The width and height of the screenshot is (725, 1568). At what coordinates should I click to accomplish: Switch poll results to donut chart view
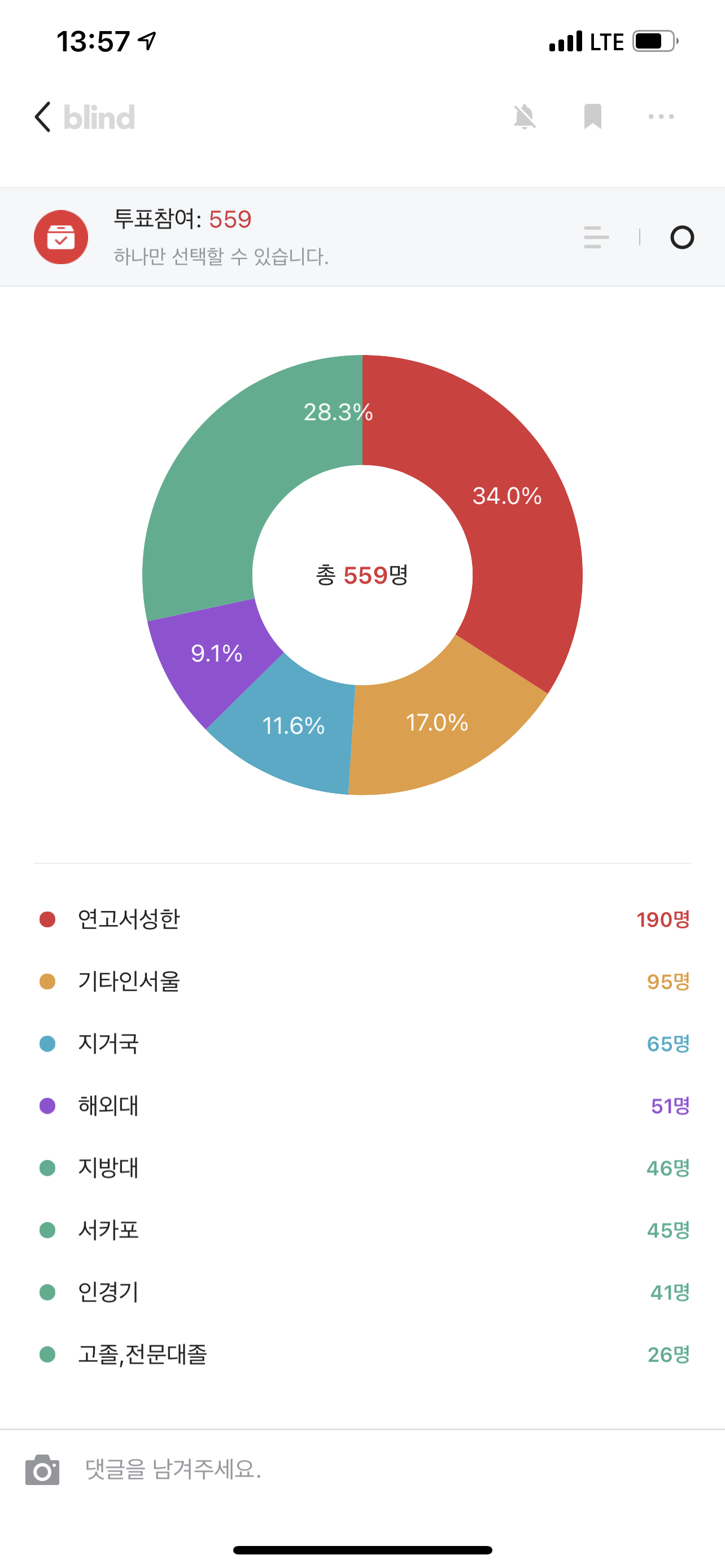(682, 238)
